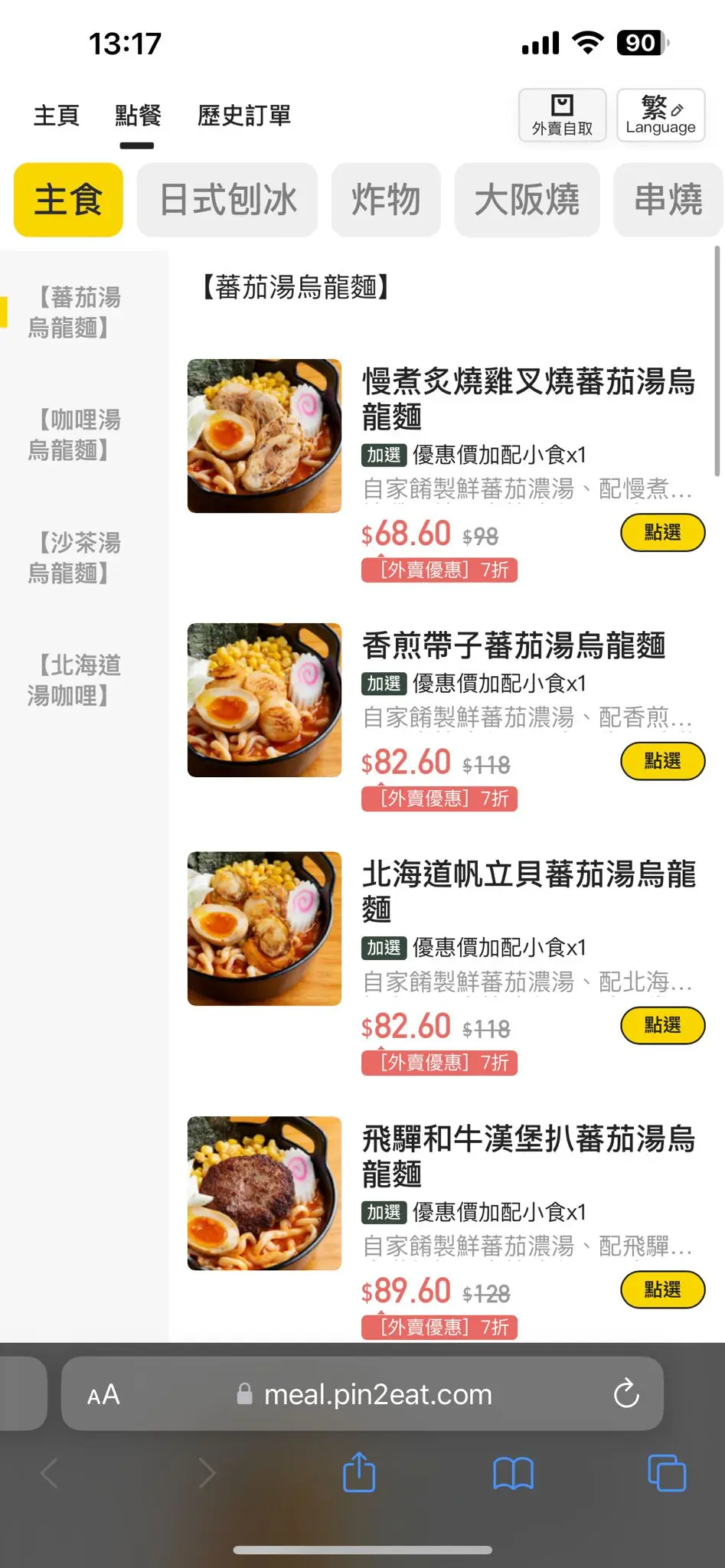Go to the 主頁 home tab

(56, 116)
